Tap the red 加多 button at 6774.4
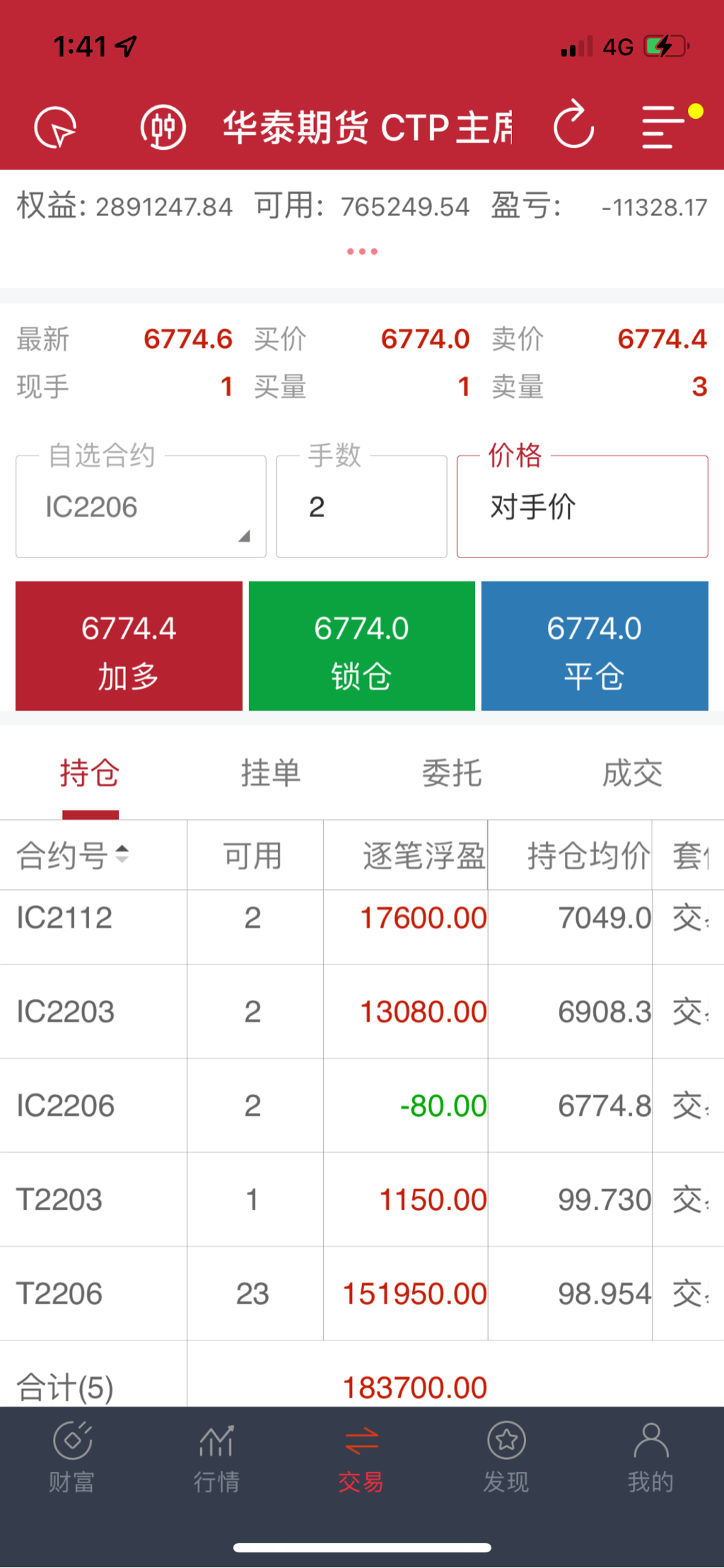The image size is (724, 1568). coord(129,646)
